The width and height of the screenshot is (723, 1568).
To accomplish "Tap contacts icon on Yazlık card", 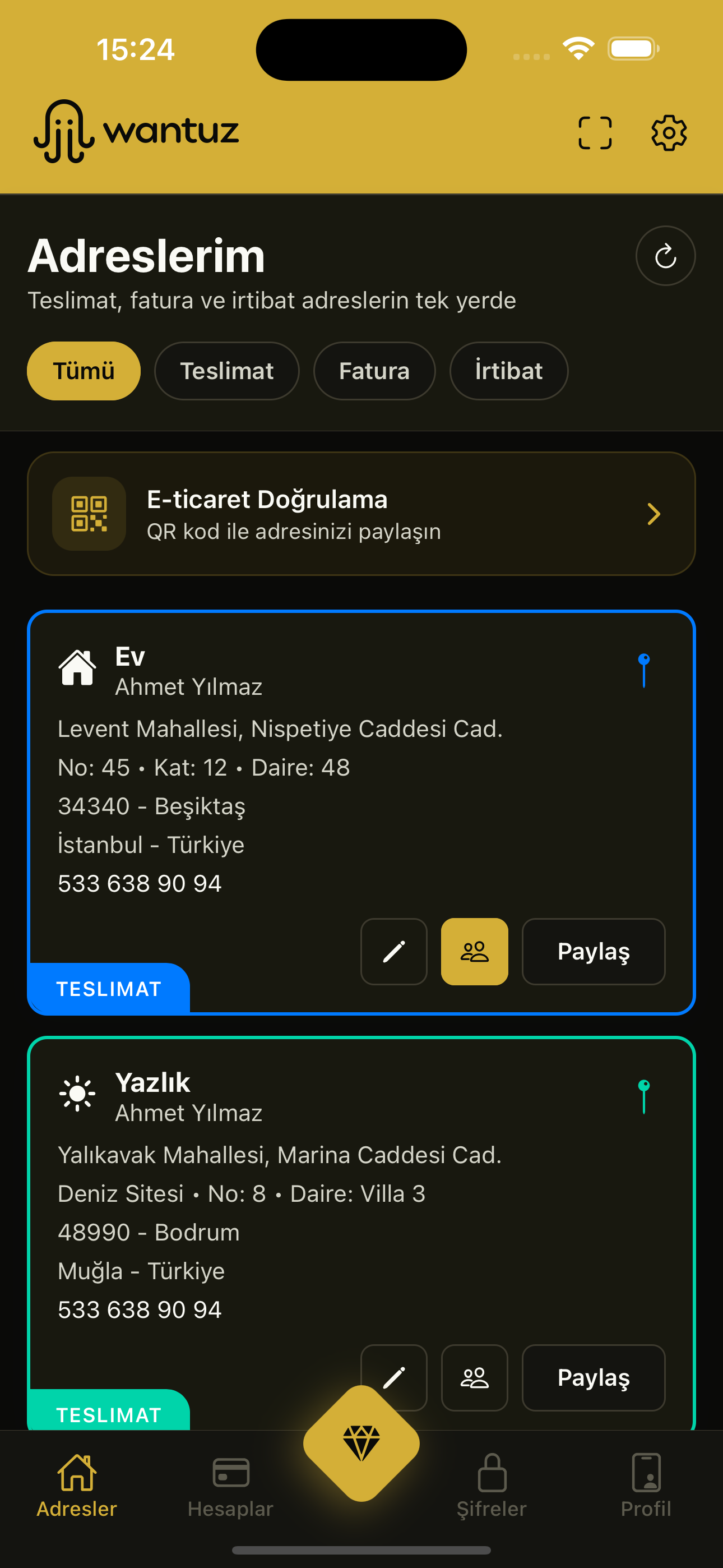I will pos(475,1377).
